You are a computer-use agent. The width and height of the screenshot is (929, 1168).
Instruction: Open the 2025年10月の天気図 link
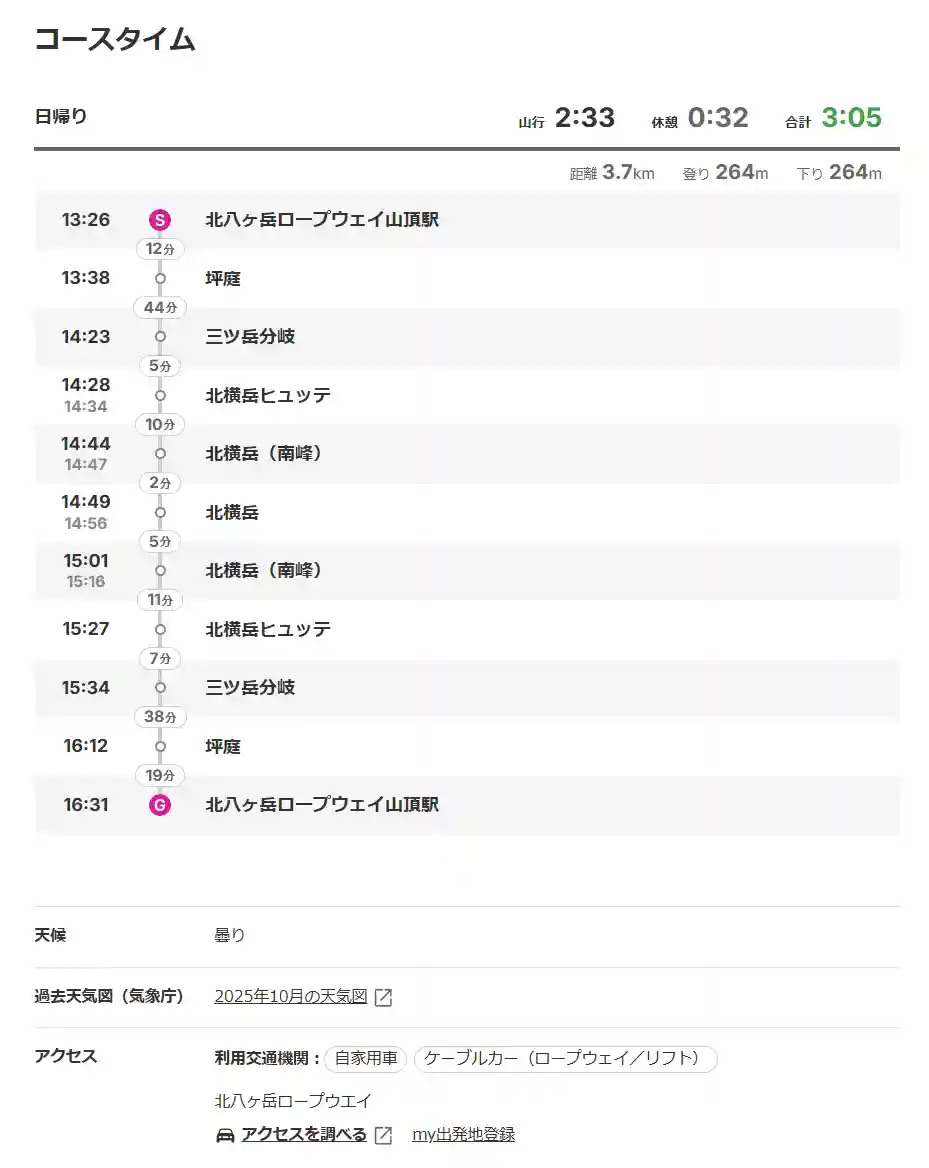tap(291, 997)
